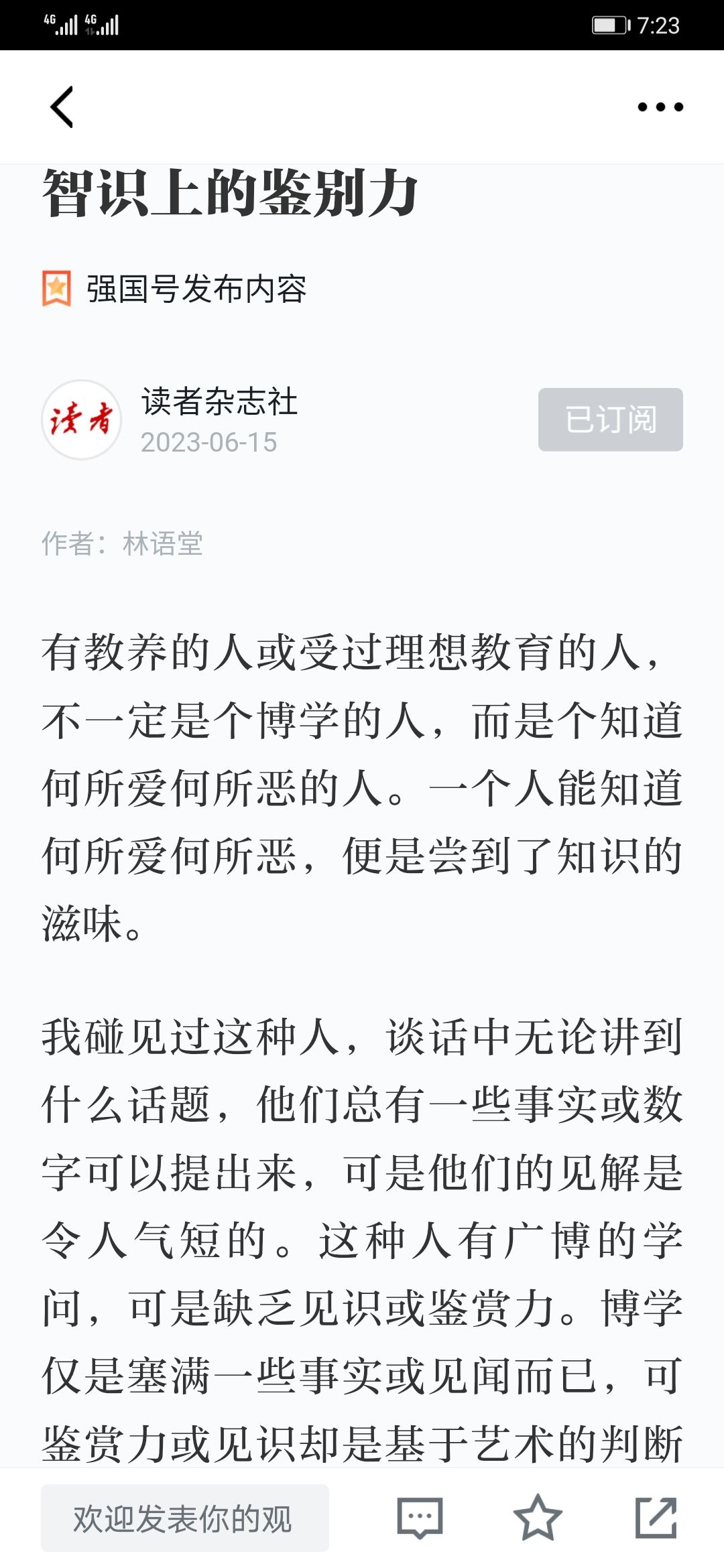724x1568 pixels.
Task: View comments via speech bubble icon
Action: (x=420, y=1518)
